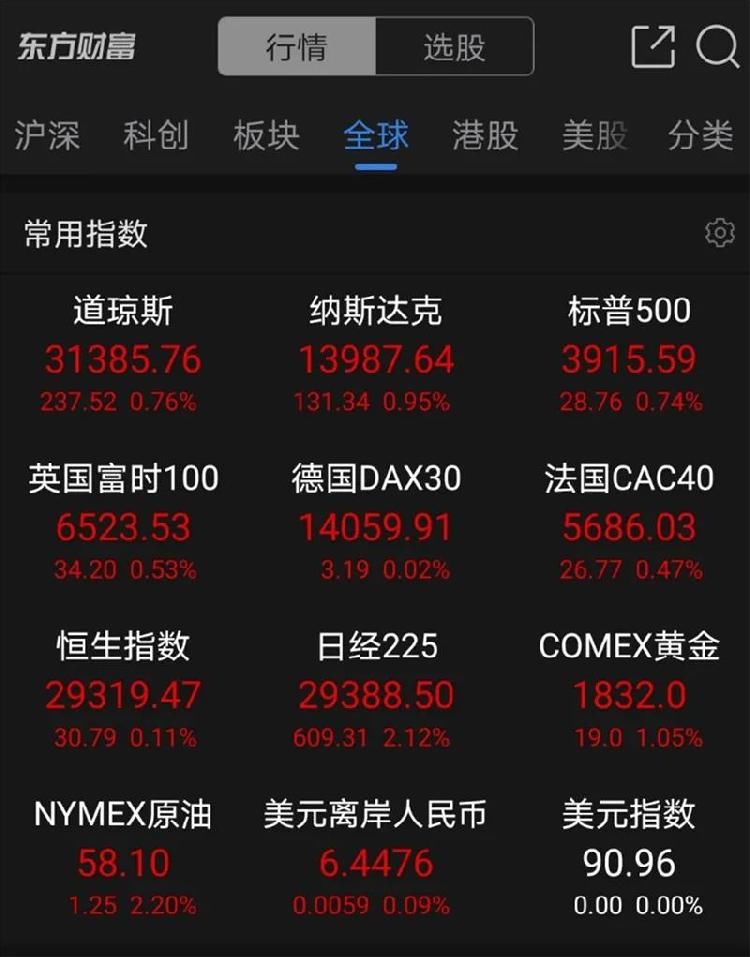Open the 道琼斯 index details
This screenshot has width=750, height=957.
(122, 357)
